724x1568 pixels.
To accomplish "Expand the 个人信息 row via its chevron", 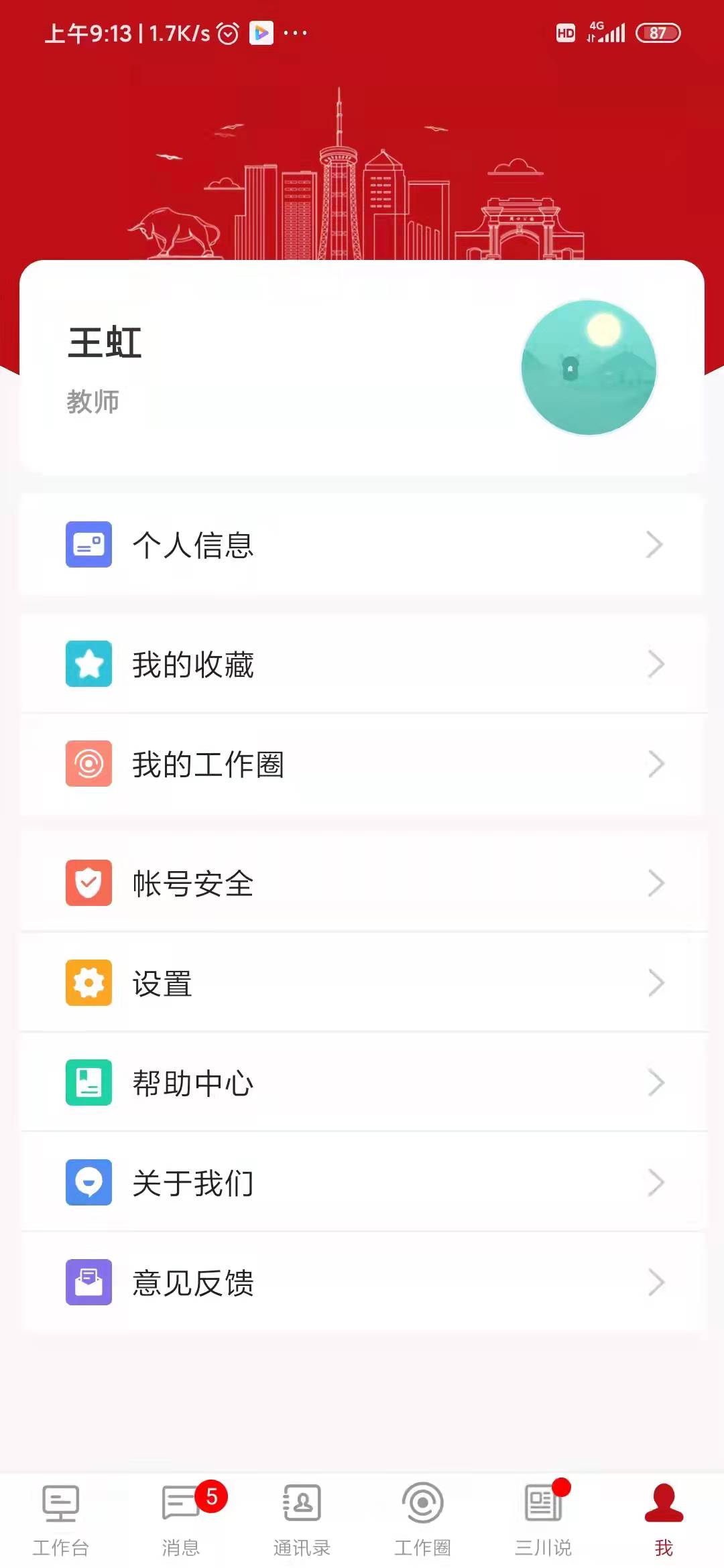I will pos(656,545).
